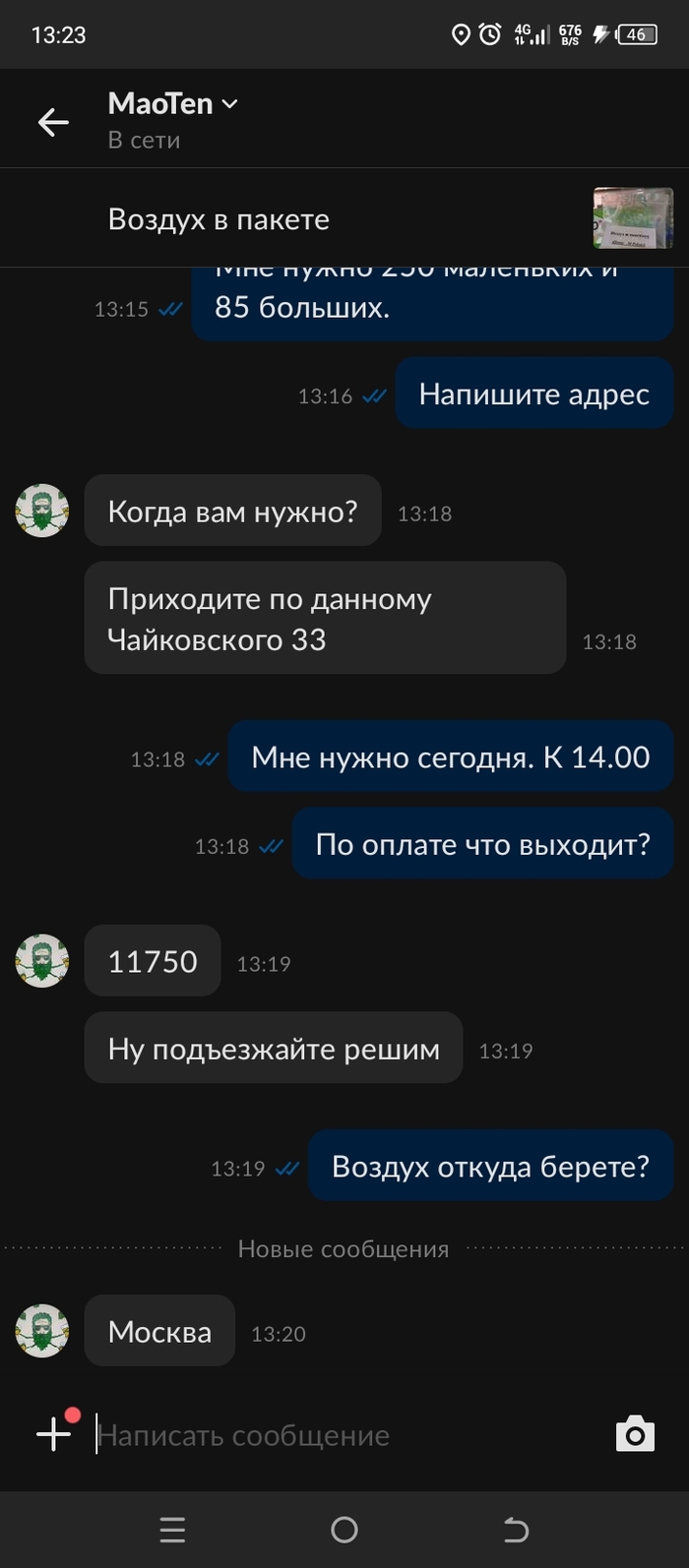The width and height of the screenshot is (689, 1568).
Task: Tap the plus attachment icon
Action: pos(54,1434)
